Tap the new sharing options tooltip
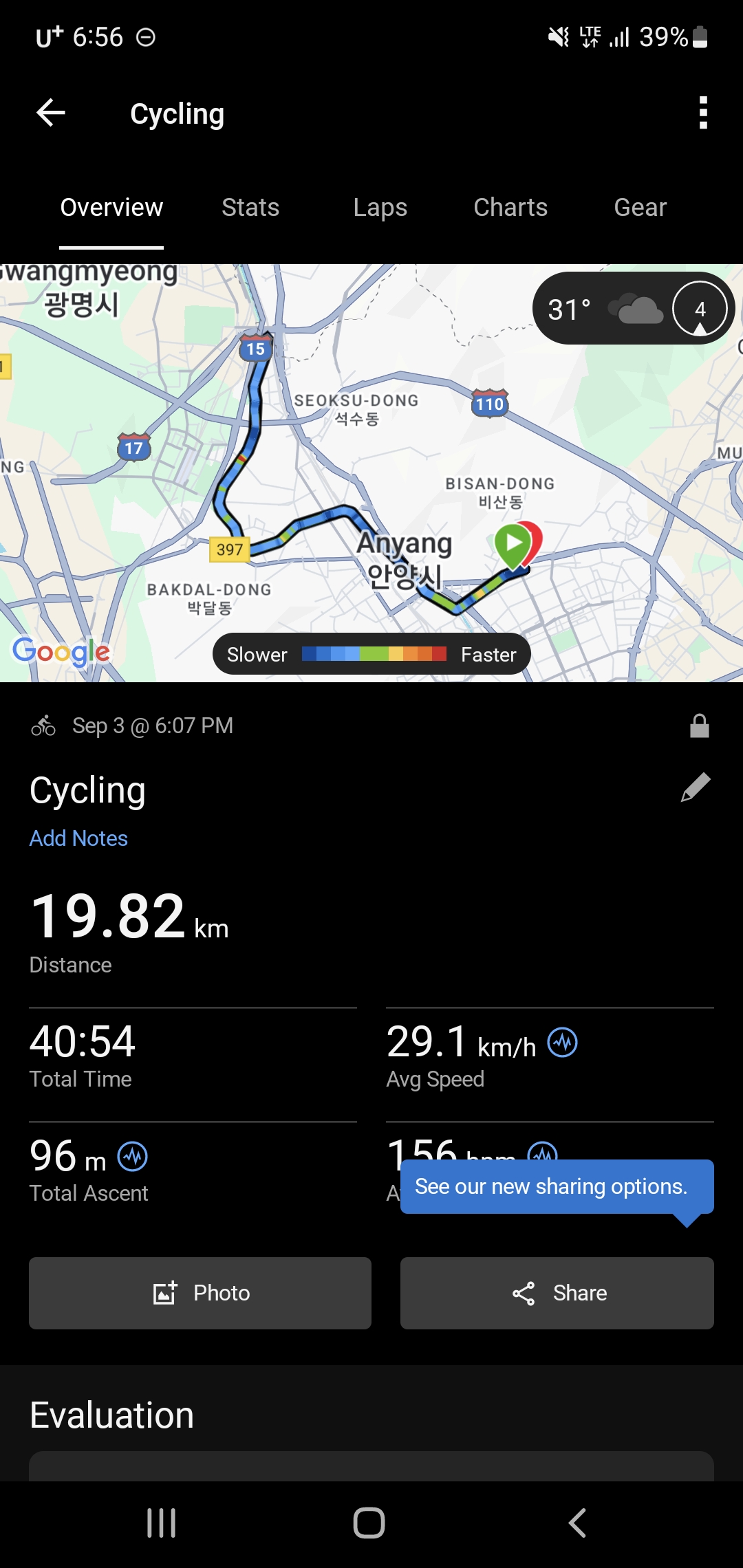This screenshot has height=1568, width=743. point(557,1187)
